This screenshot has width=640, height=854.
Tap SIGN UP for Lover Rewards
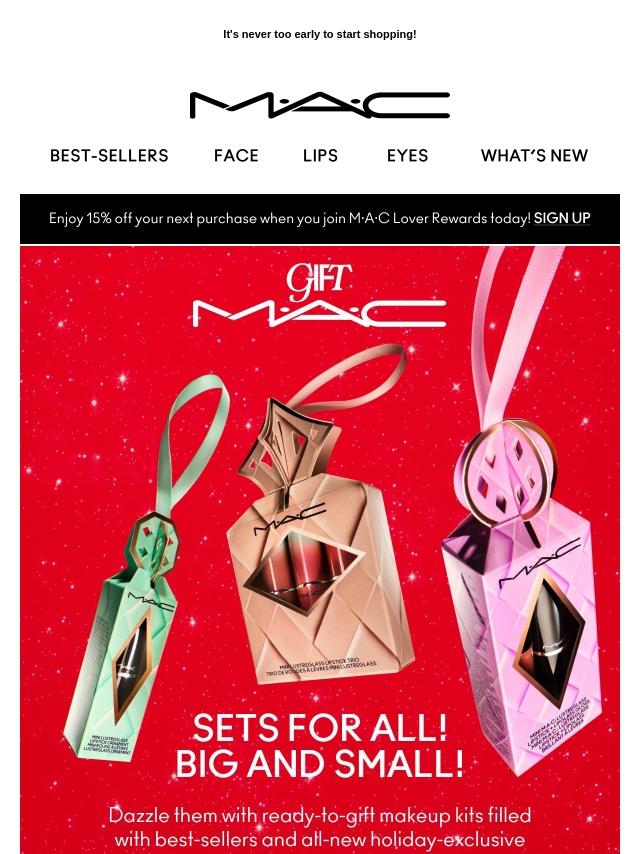click(562, 218)
